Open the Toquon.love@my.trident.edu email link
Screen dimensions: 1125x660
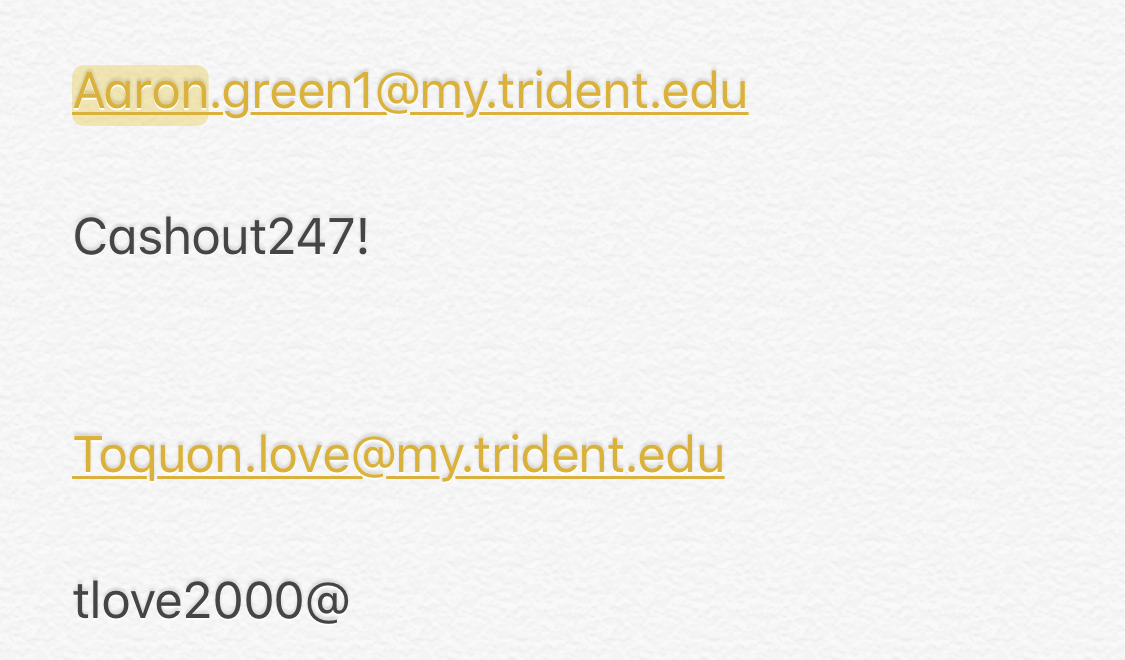[x=398, y=455]
